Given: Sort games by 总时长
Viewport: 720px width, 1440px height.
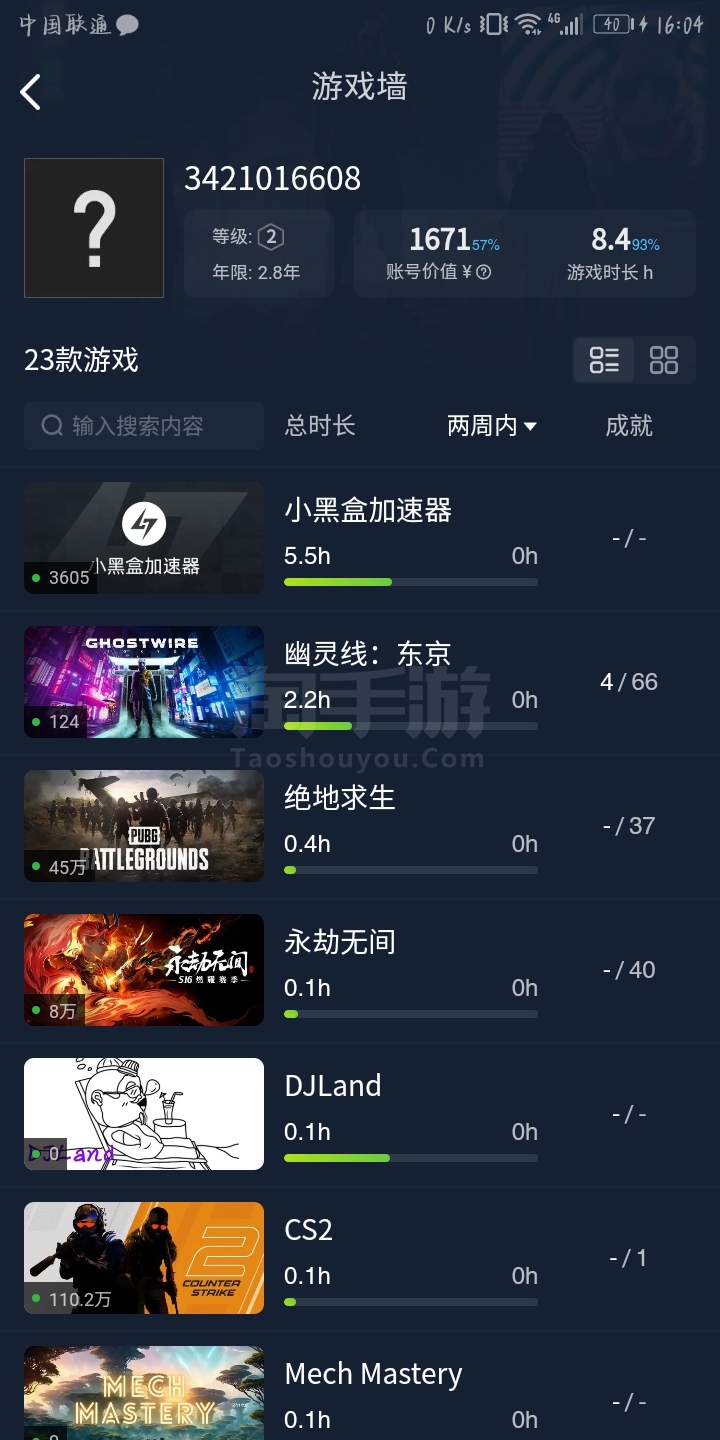Looking at the screenshot, I should 320,426.
